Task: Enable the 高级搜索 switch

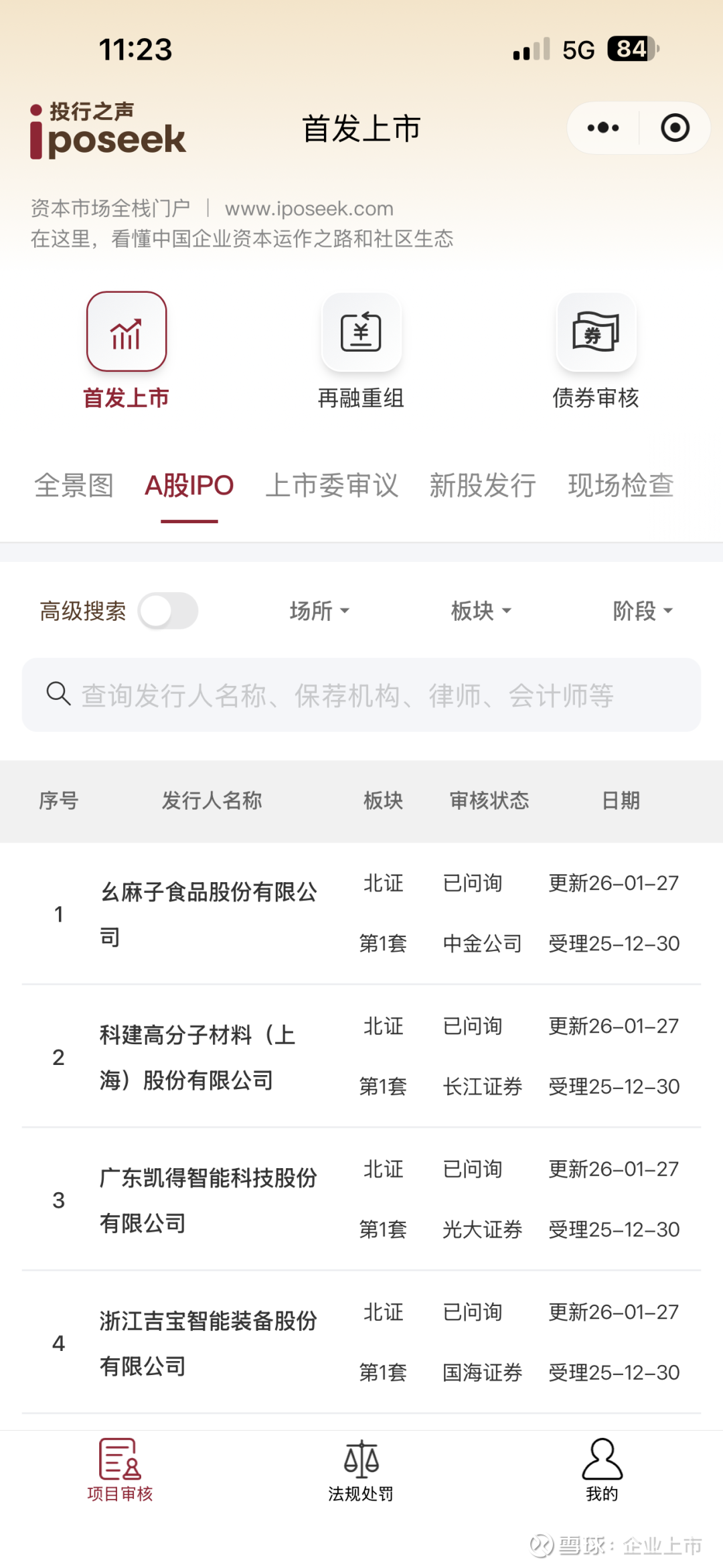Action: pyautogui.click(x=168, y=611)
